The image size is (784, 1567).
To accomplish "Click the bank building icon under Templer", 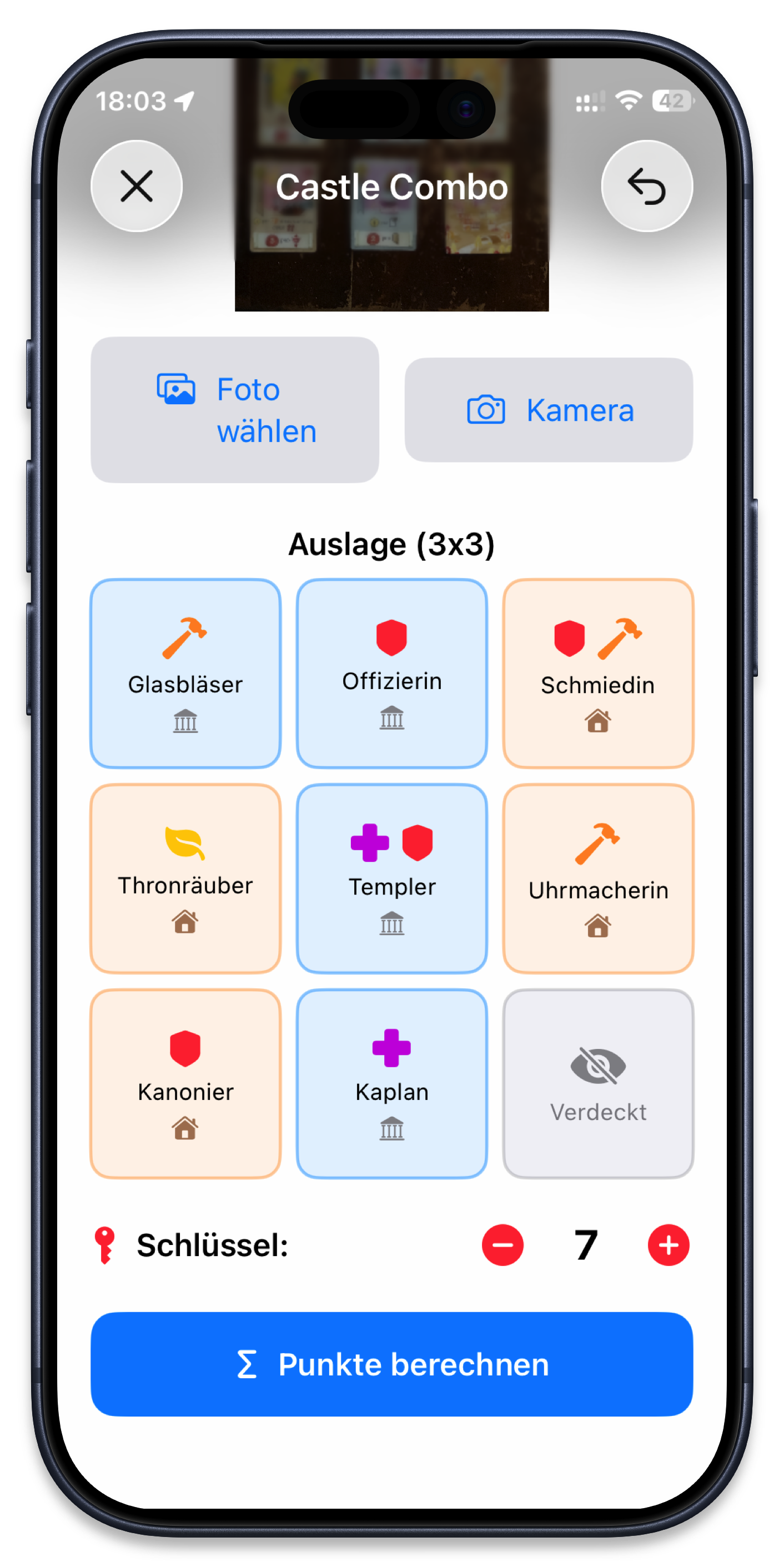I will click(391, 923).
